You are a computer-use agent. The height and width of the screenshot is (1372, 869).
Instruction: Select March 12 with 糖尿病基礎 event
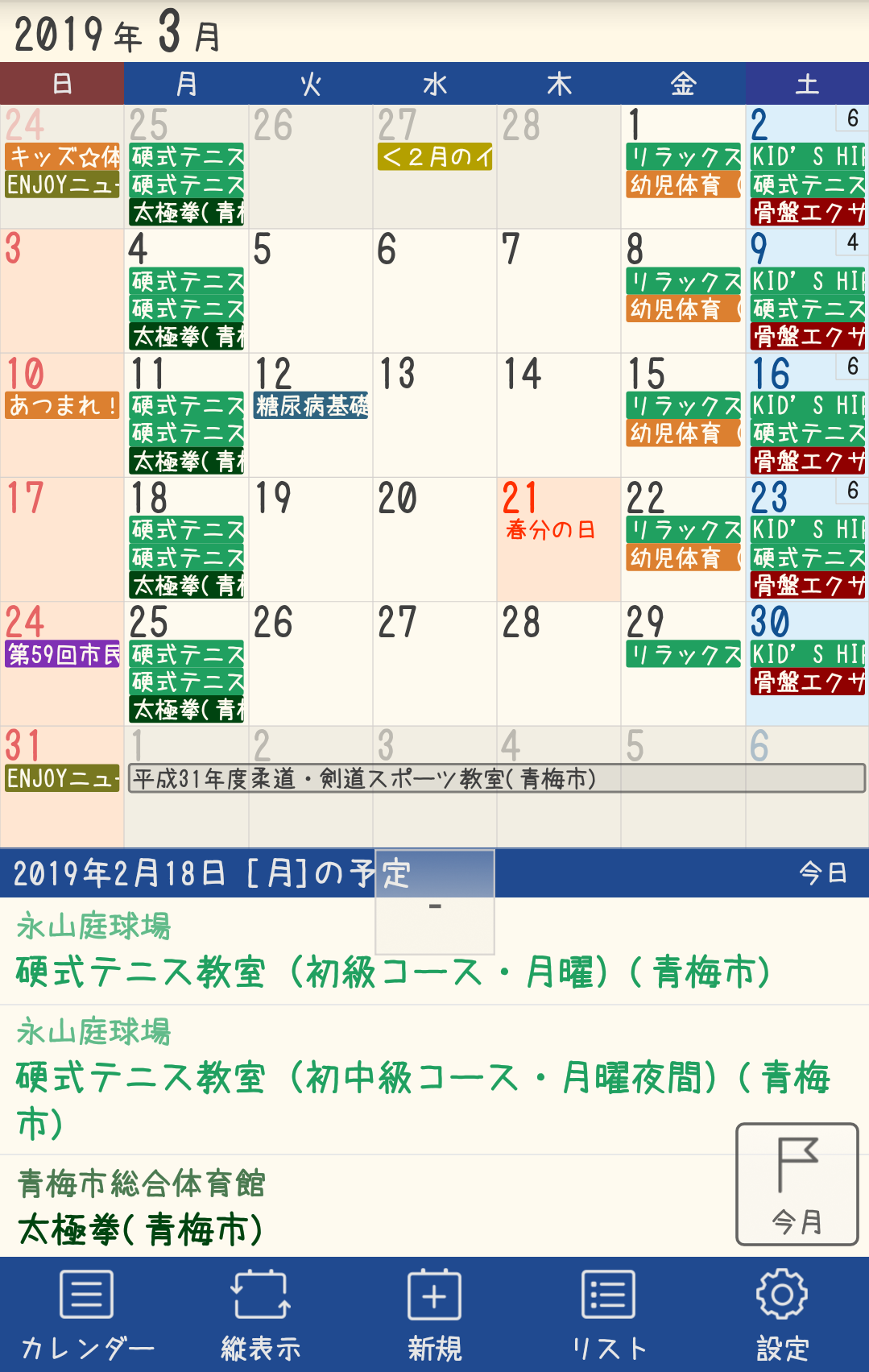pyautogui.click(x=311, y=415)
